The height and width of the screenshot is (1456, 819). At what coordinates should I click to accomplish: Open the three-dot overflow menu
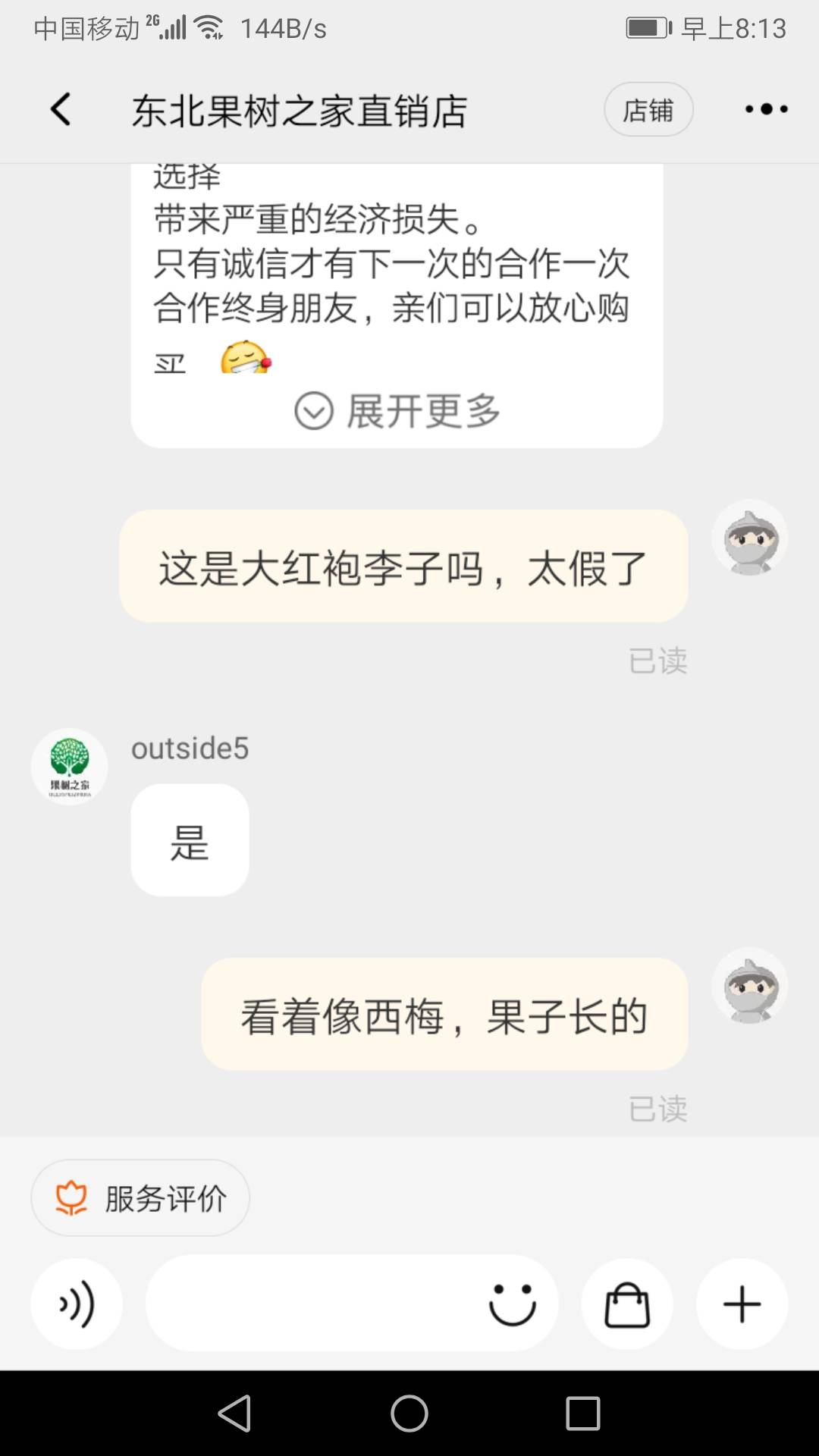pyautogui.click(x=766, y=110)
